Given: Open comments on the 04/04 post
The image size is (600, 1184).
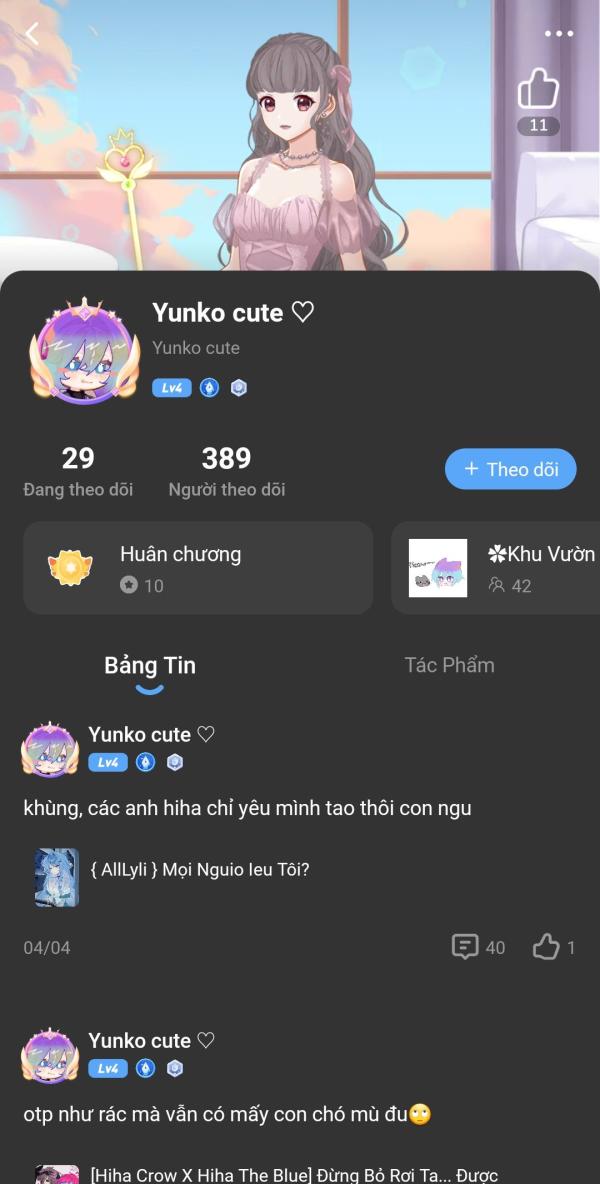Looking at the screenshot, I should 478,947.
